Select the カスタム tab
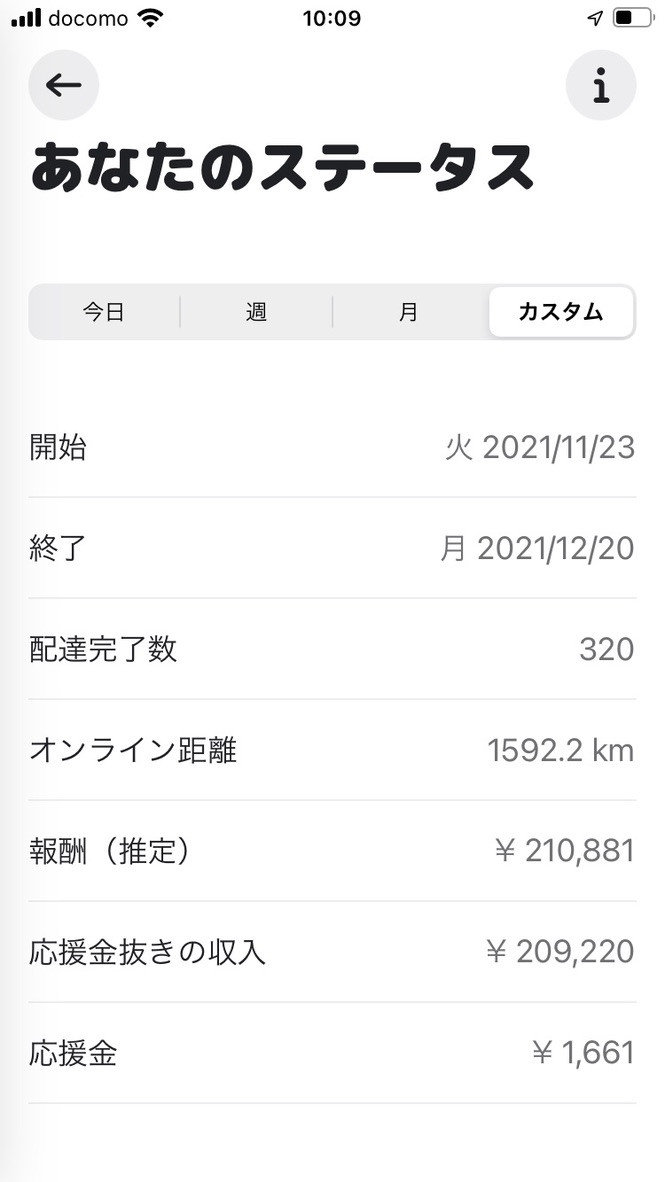The image size is (665, 1182). tap(561, 312)
